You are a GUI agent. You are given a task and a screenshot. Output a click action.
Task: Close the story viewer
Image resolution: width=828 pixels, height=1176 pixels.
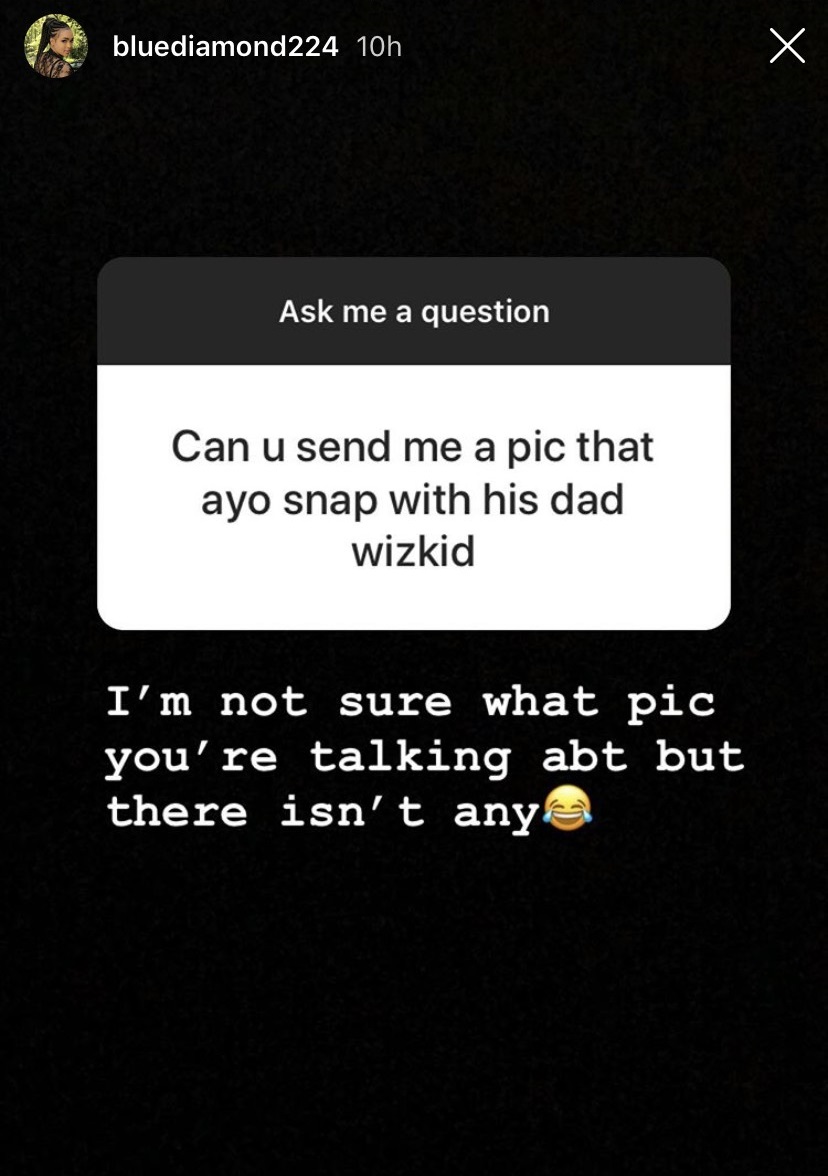coord(787,46)
